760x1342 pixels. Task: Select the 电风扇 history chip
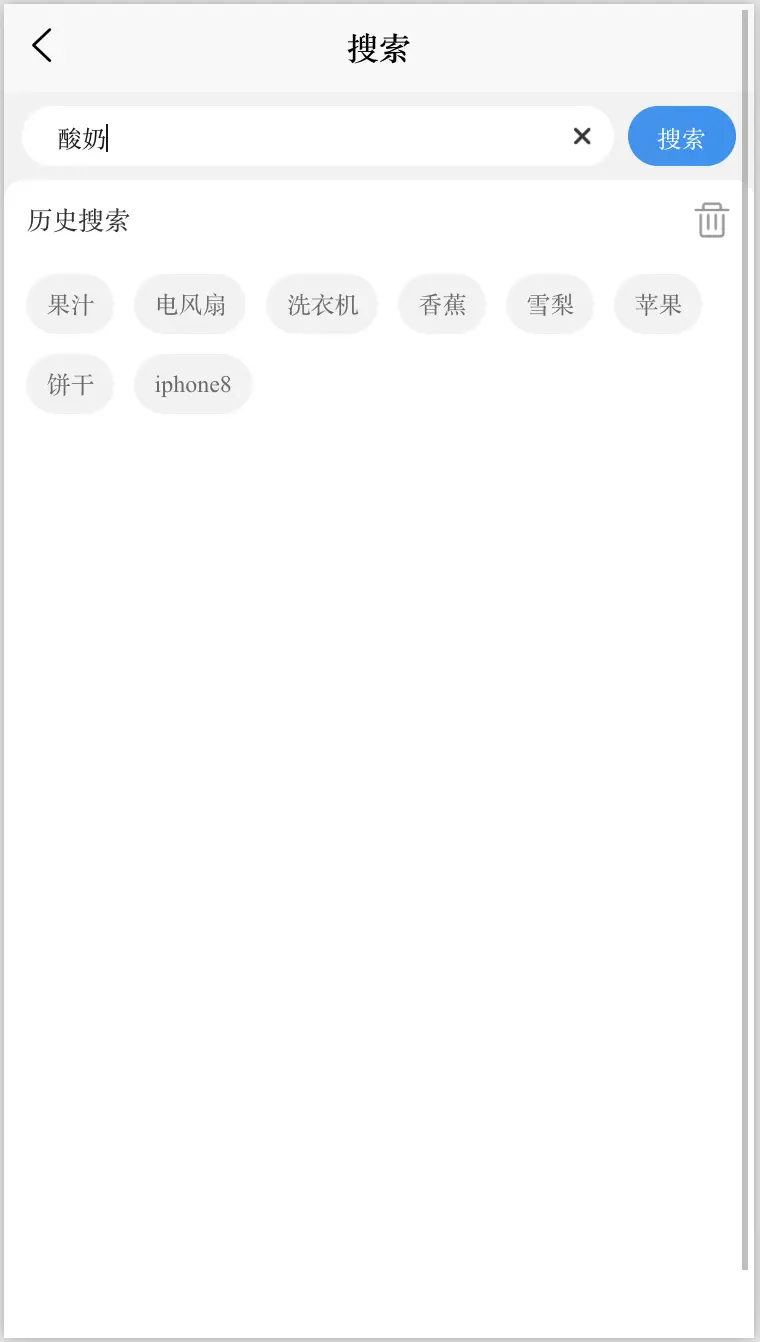tap(190, 304)
